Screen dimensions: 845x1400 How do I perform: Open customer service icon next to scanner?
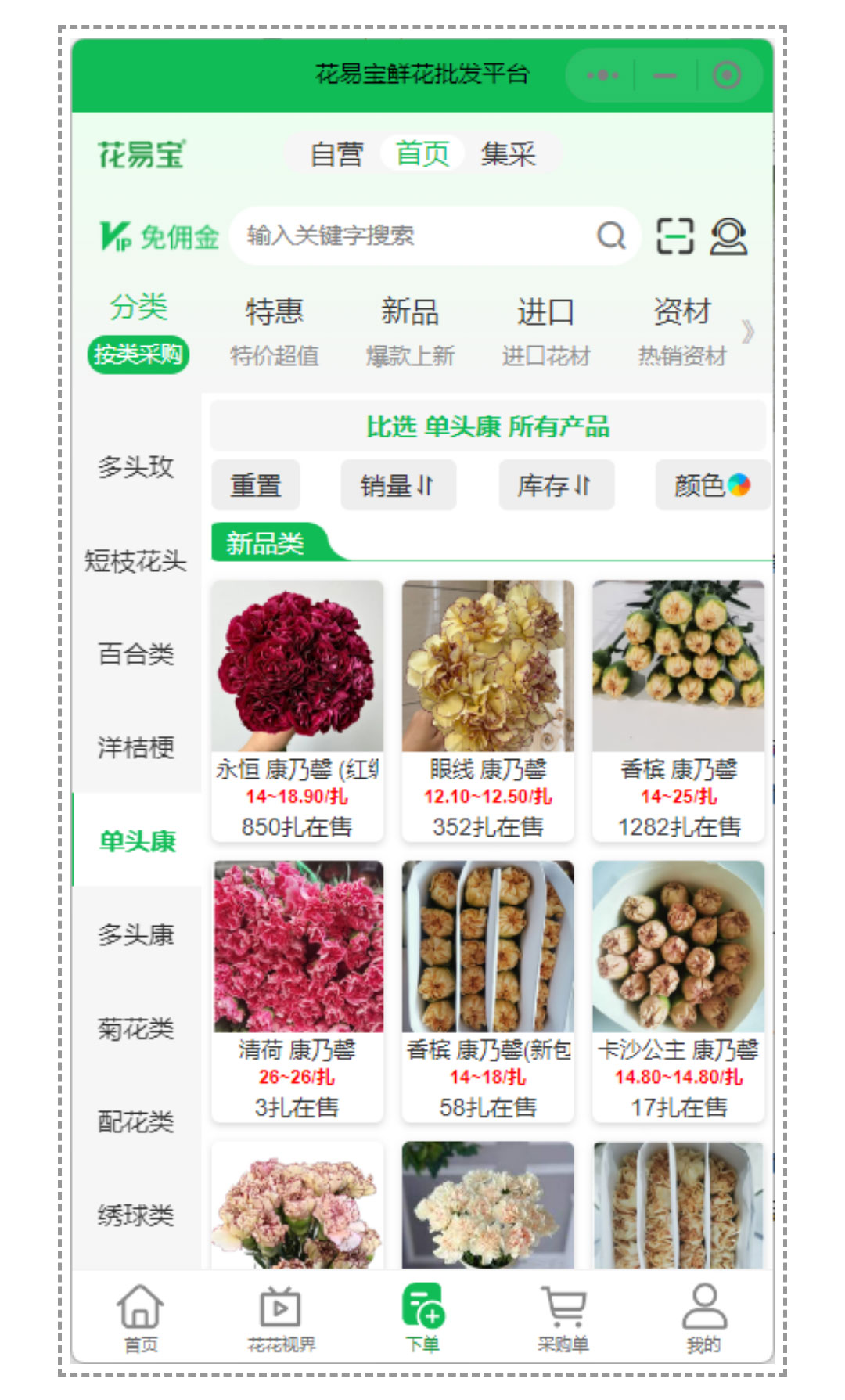click(x=728, y=236)
